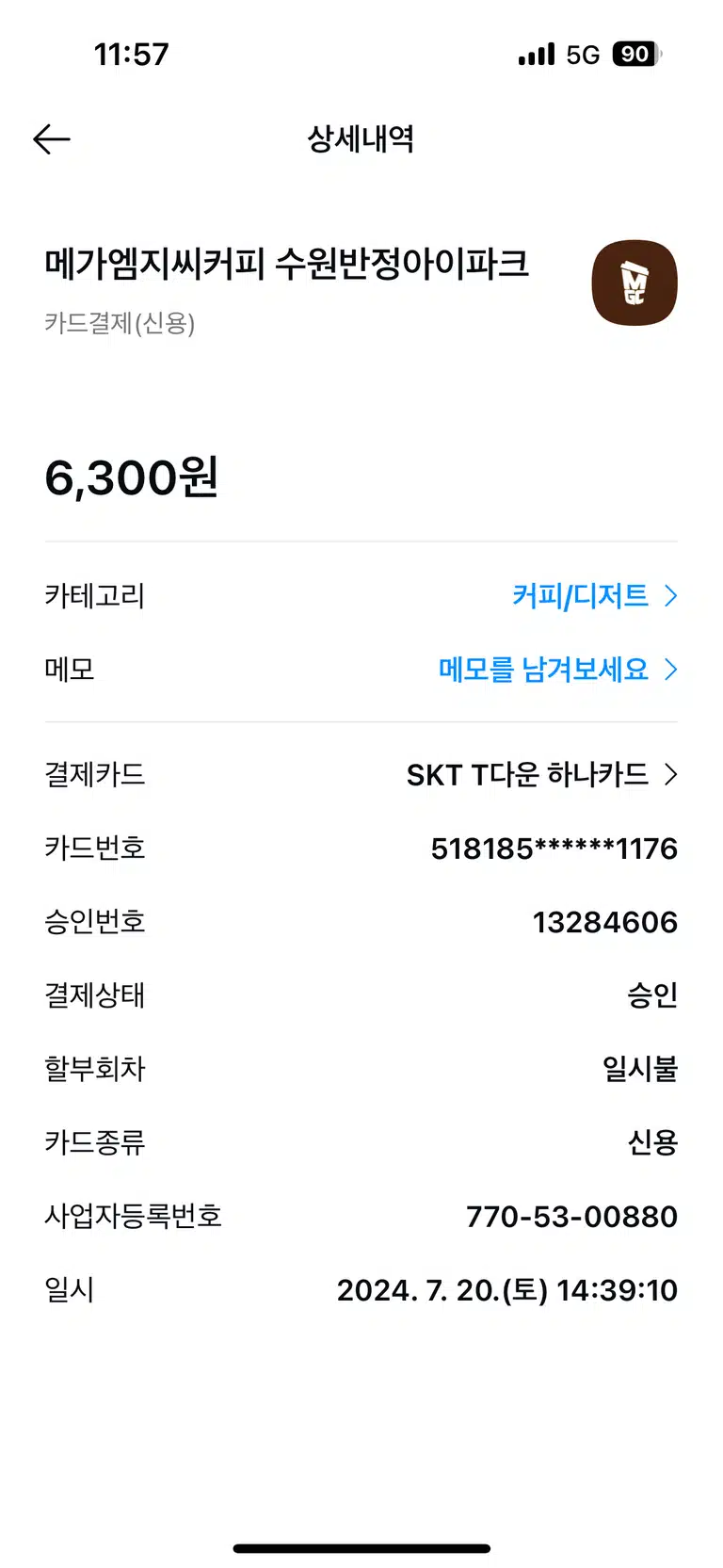Open SKT T다운 하나카드 card details

(542, 775)
